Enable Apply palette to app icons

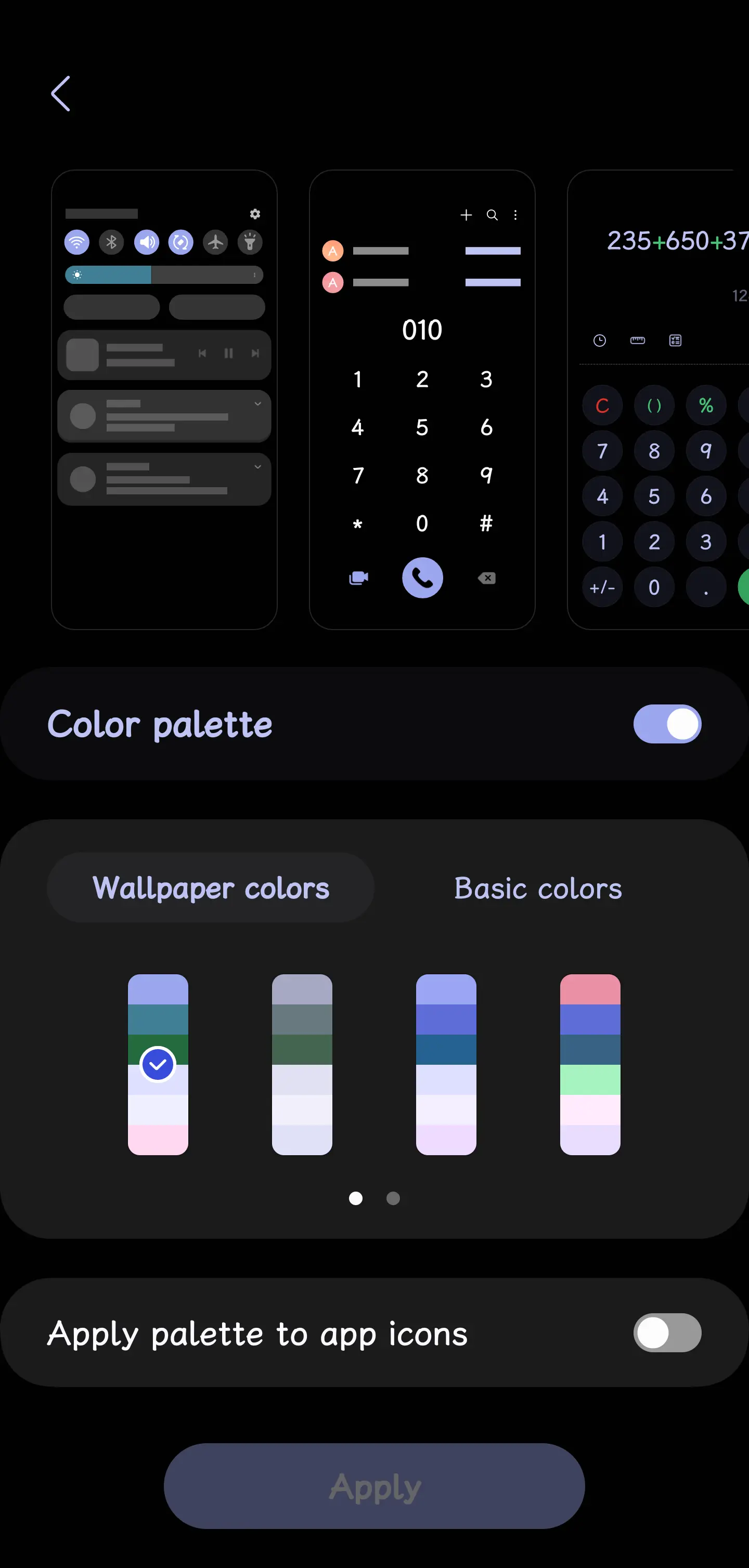pyautogui.click(x=667, y=1332)
